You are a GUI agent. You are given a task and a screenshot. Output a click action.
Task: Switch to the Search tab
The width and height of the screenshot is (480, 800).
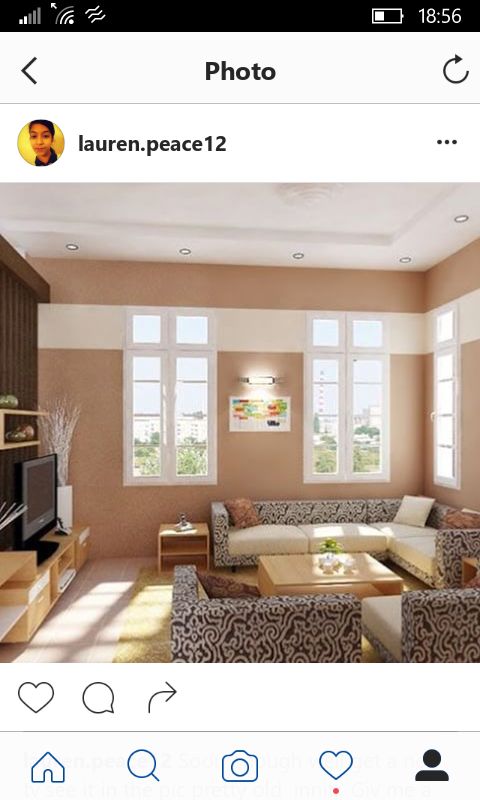pos(143,765)
